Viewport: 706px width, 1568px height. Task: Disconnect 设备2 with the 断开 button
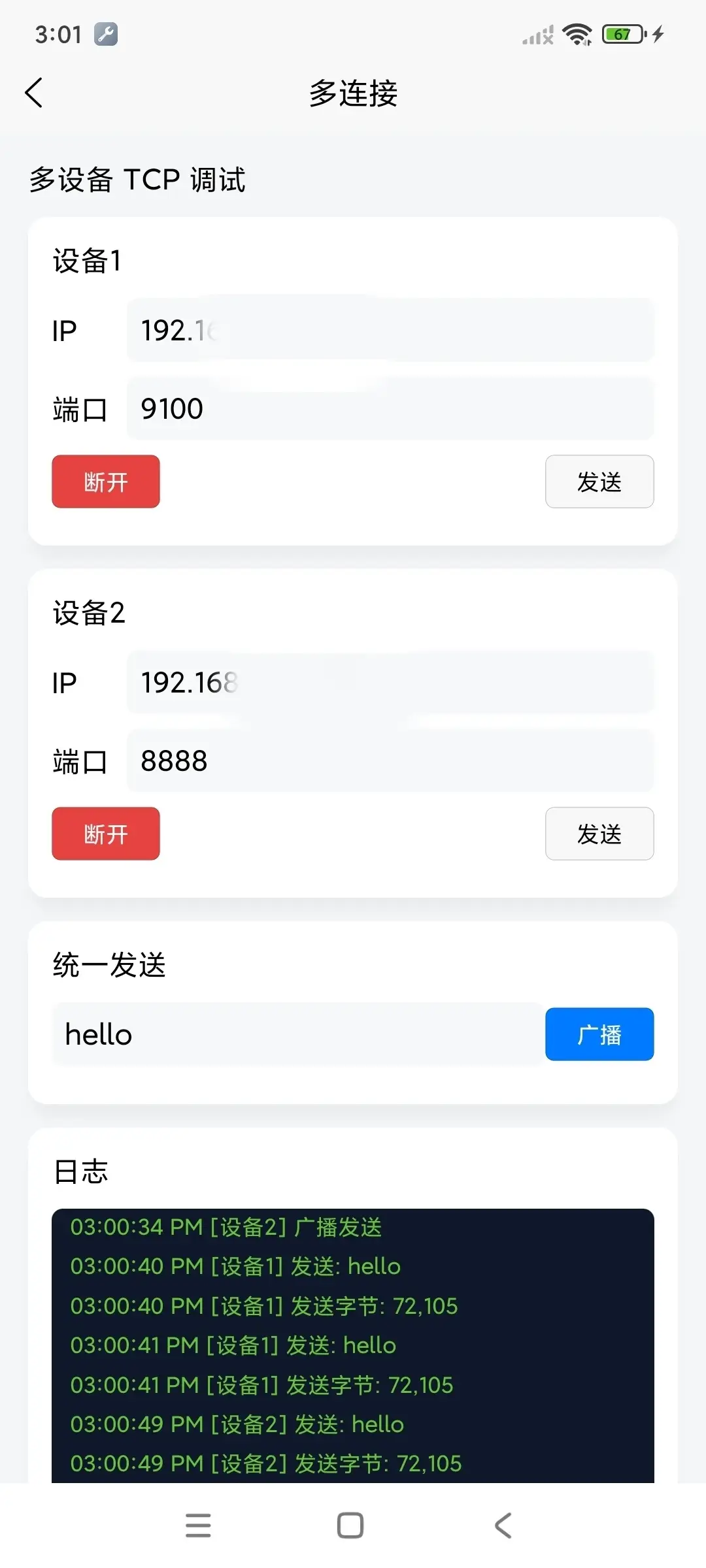106,834
